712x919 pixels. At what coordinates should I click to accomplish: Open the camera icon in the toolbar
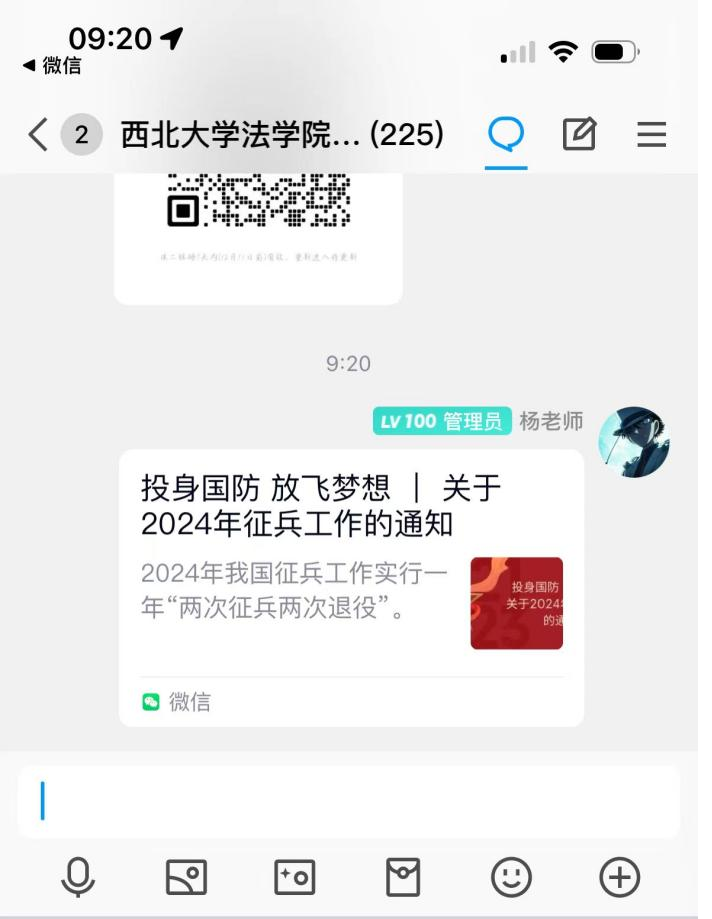tap(295, 877)
